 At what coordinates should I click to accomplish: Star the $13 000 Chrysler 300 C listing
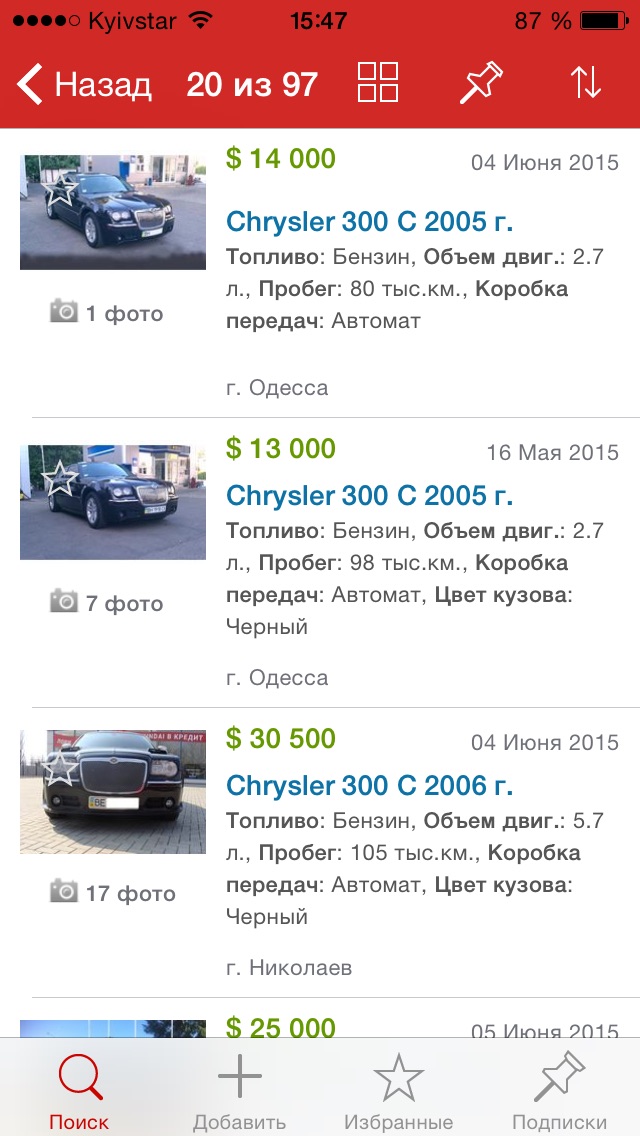61,480
